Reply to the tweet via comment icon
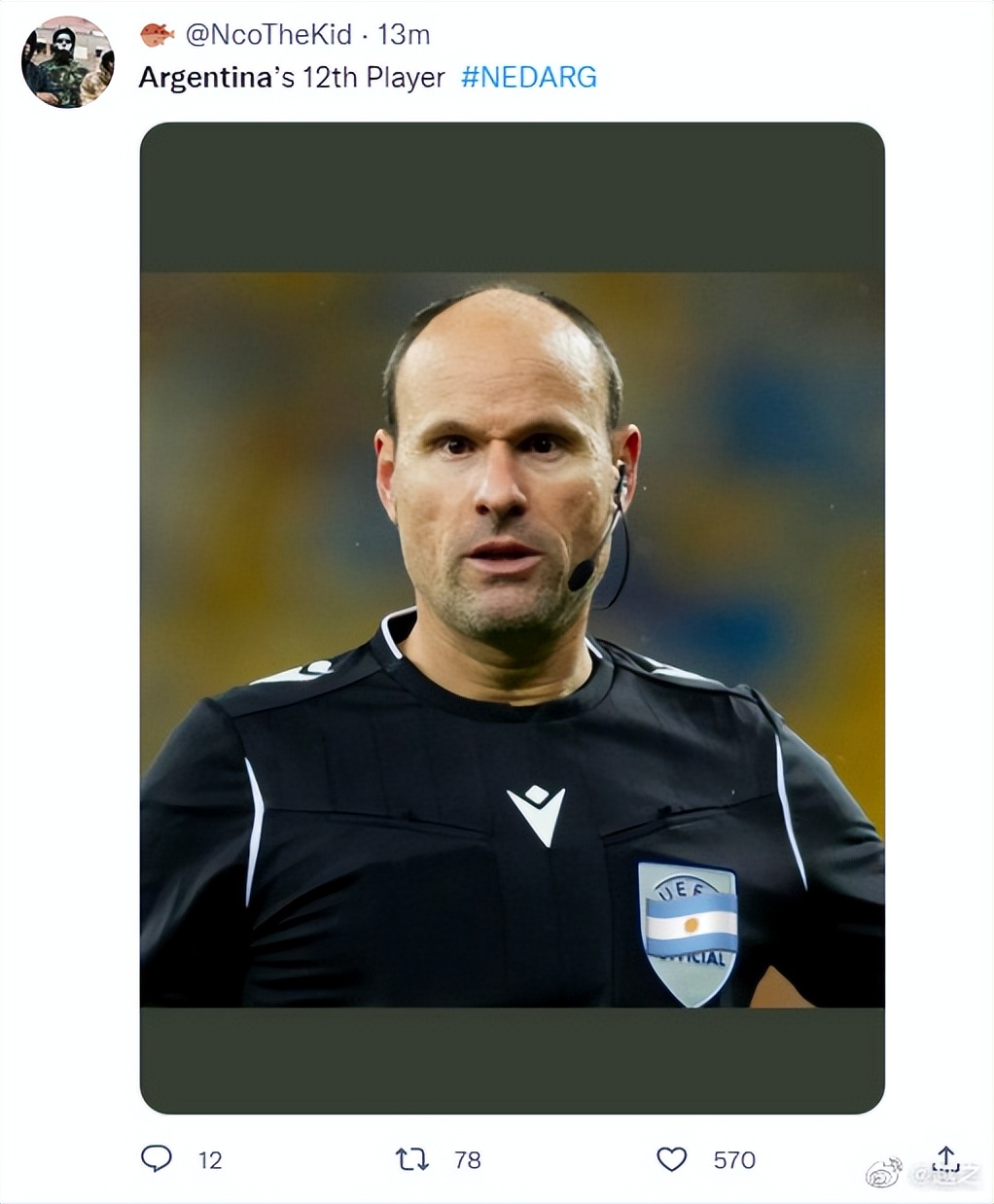 click(157, 1158)
